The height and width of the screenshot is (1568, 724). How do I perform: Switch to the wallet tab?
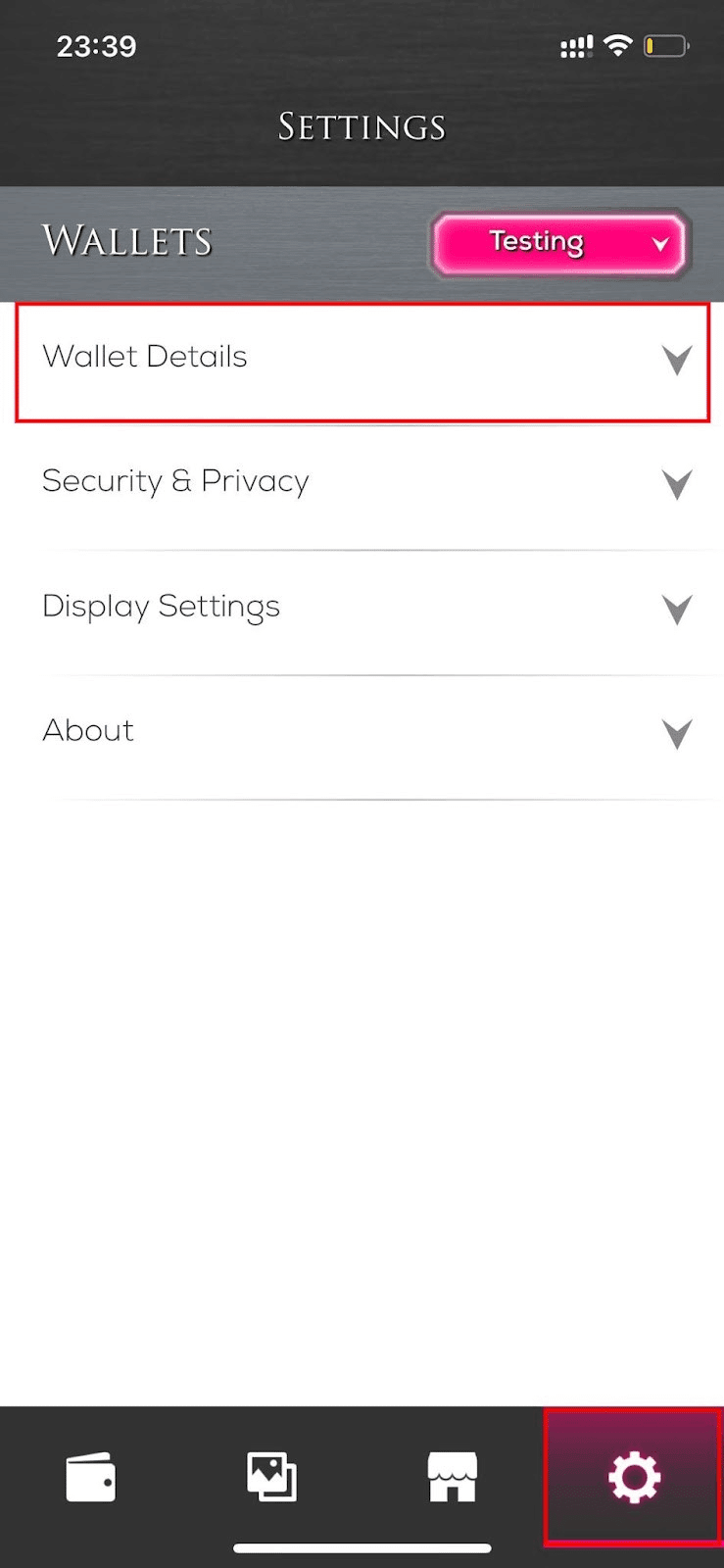pyautogui.click(x=90, y=1477)
